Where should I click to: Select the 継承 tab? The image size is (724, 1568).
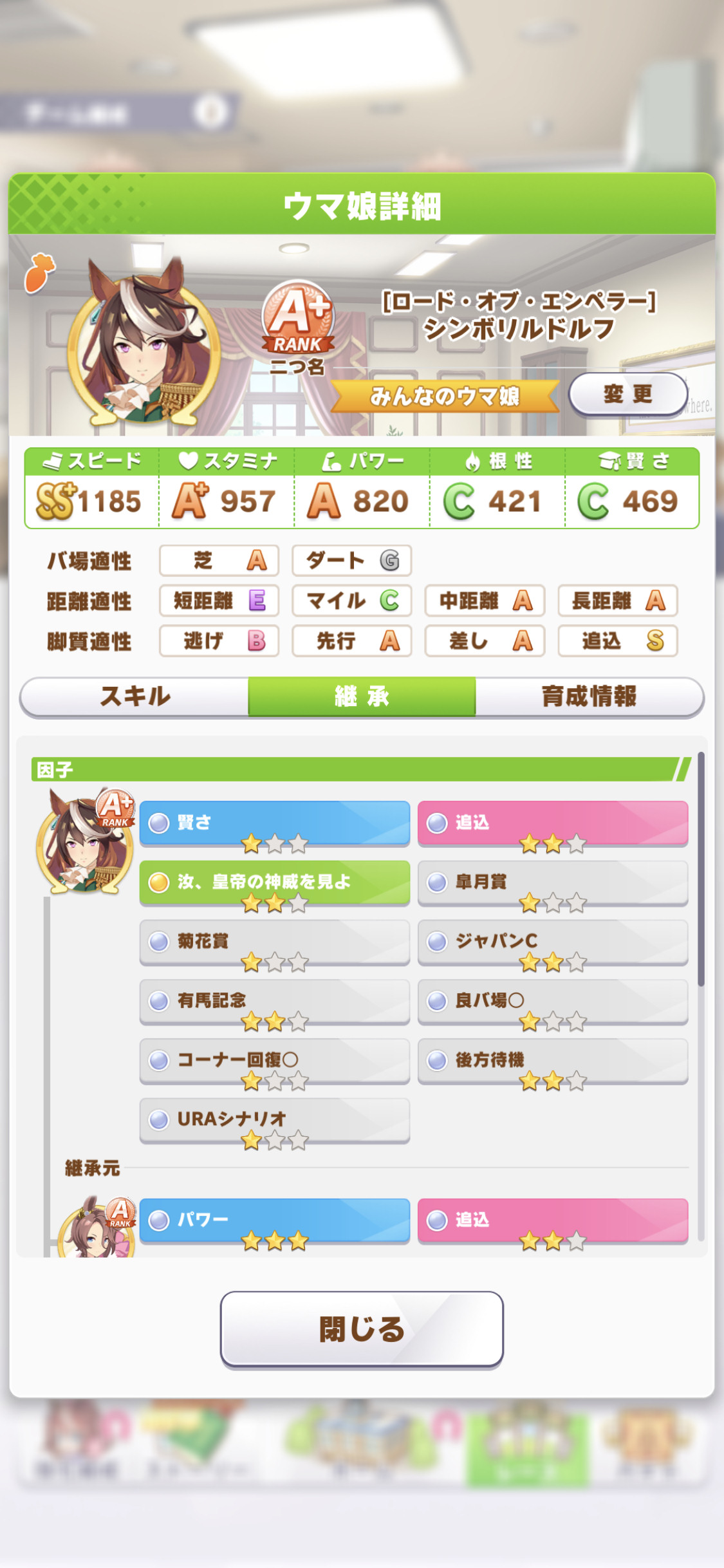click(x=362, y=696)
